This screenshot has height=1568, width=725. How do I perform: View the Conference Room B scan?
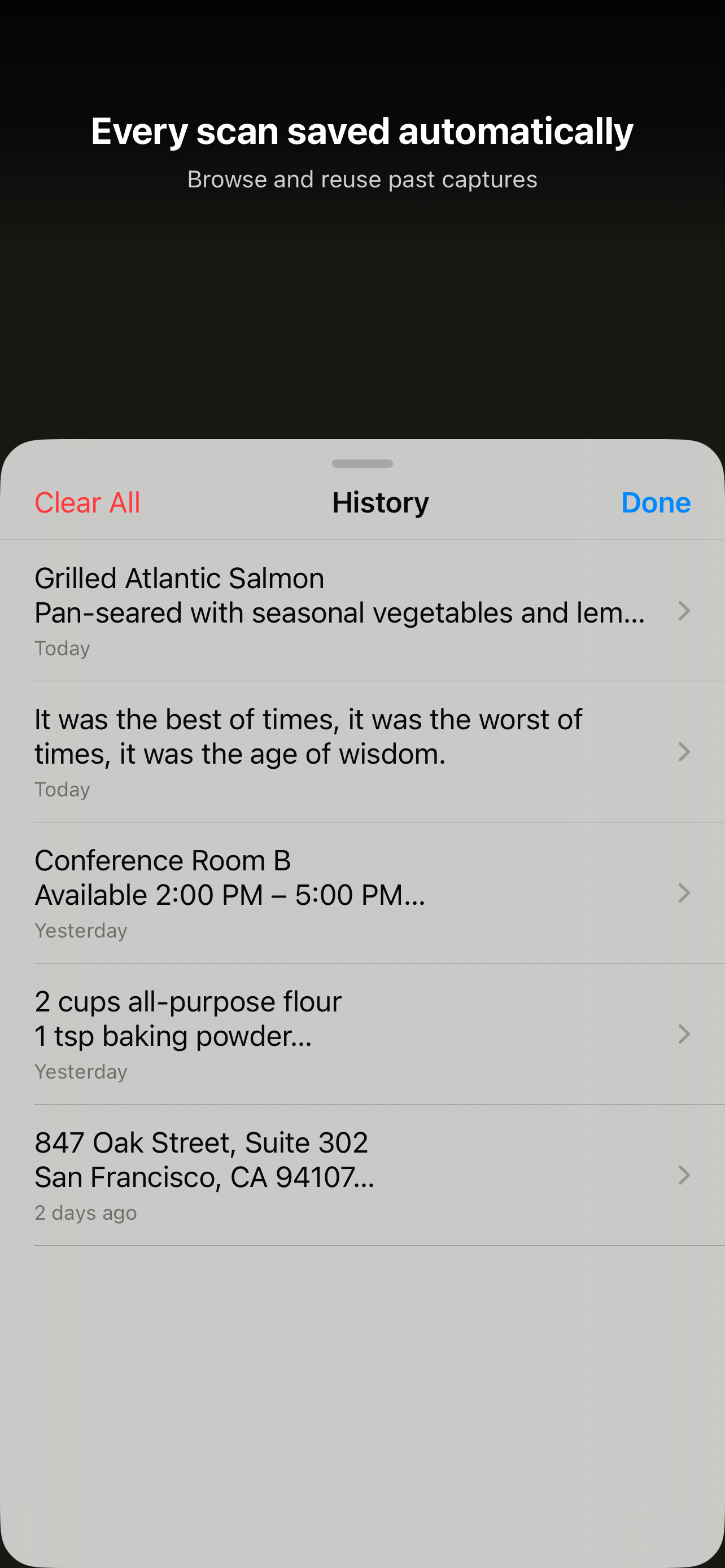point(362,893)
